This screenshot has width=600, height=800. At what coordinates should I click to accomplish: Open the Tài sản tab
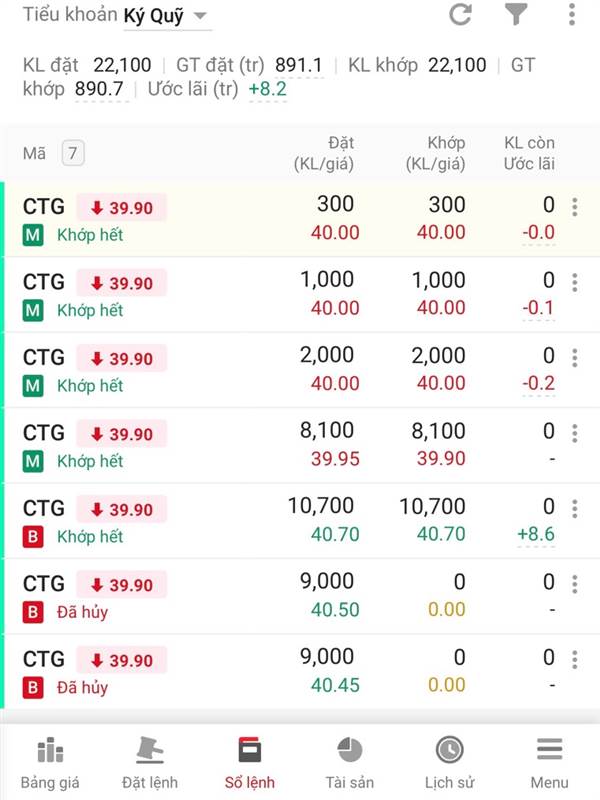click(x=349, y=762)
